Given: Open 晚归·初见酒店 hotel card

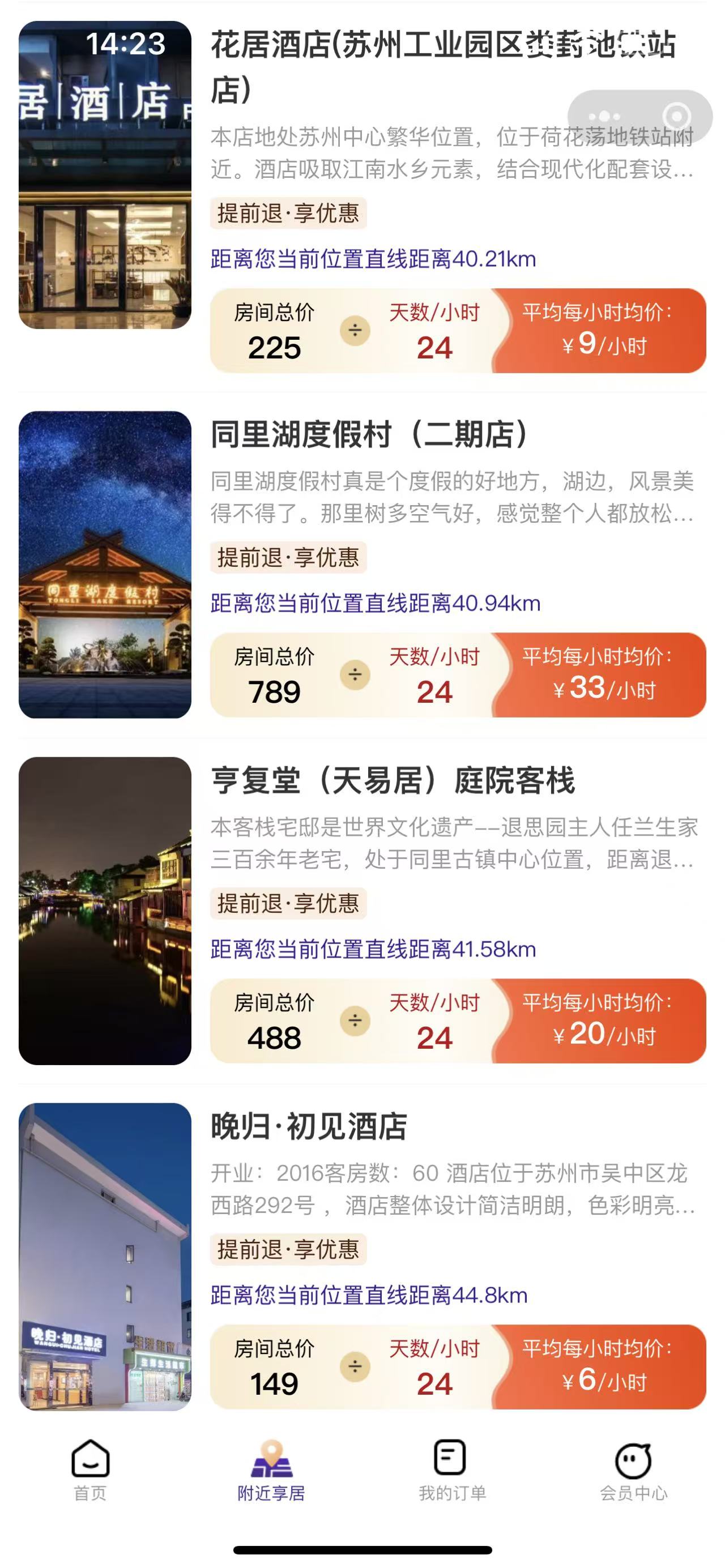Looking at the screenshot, I should tap(309, 1127).
